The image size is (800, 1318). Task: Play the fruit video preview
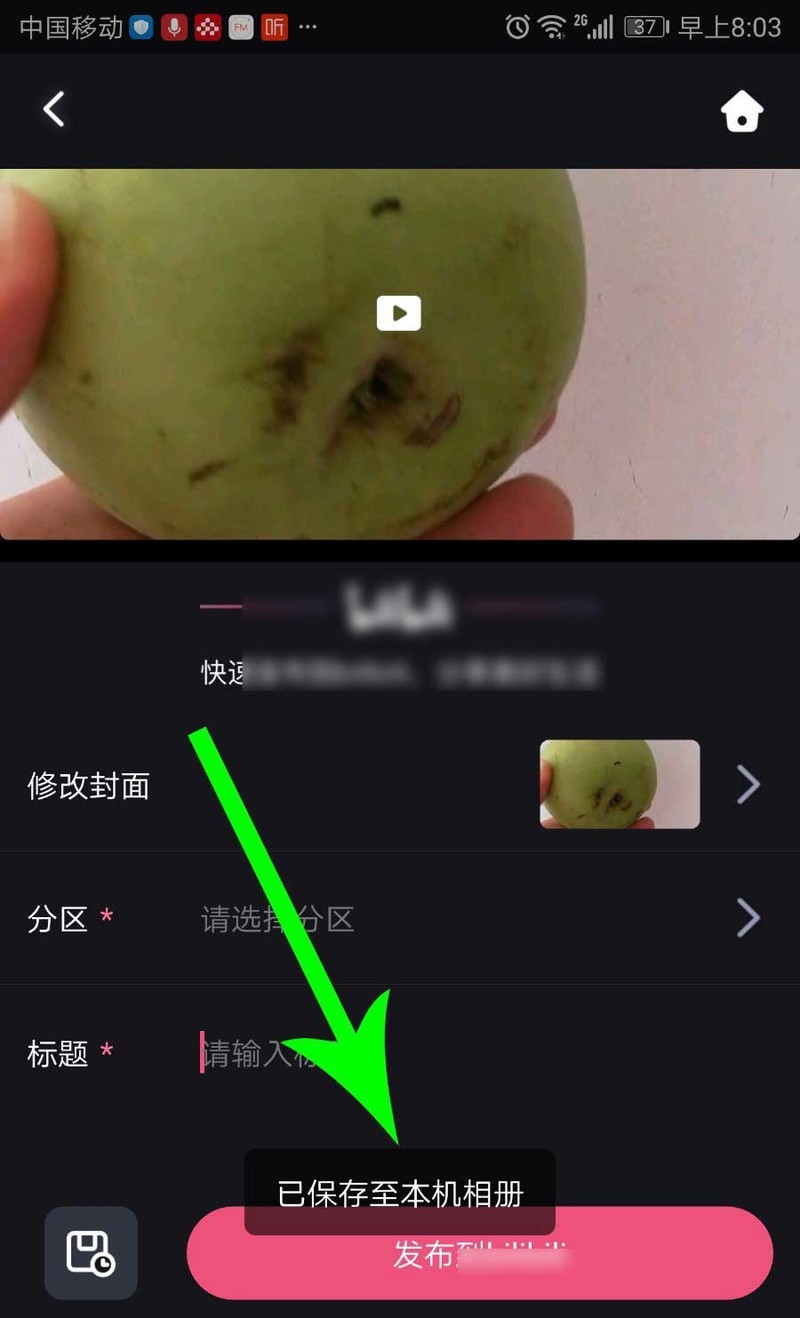tap(399, 313)
